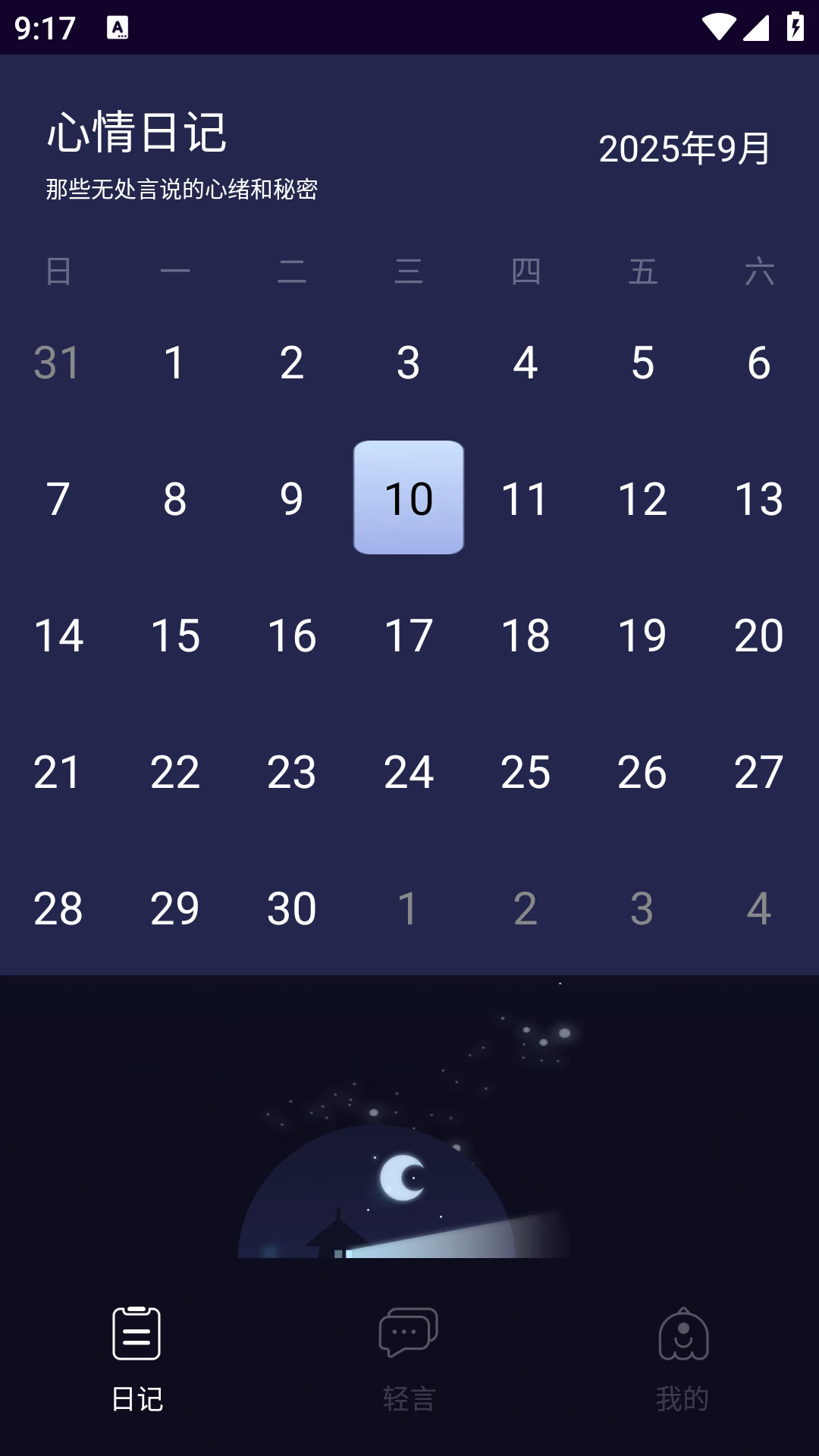Choose date 30 in the calendar
Viewport: 819px width, 1456px height.
click(x=292, y=908)
